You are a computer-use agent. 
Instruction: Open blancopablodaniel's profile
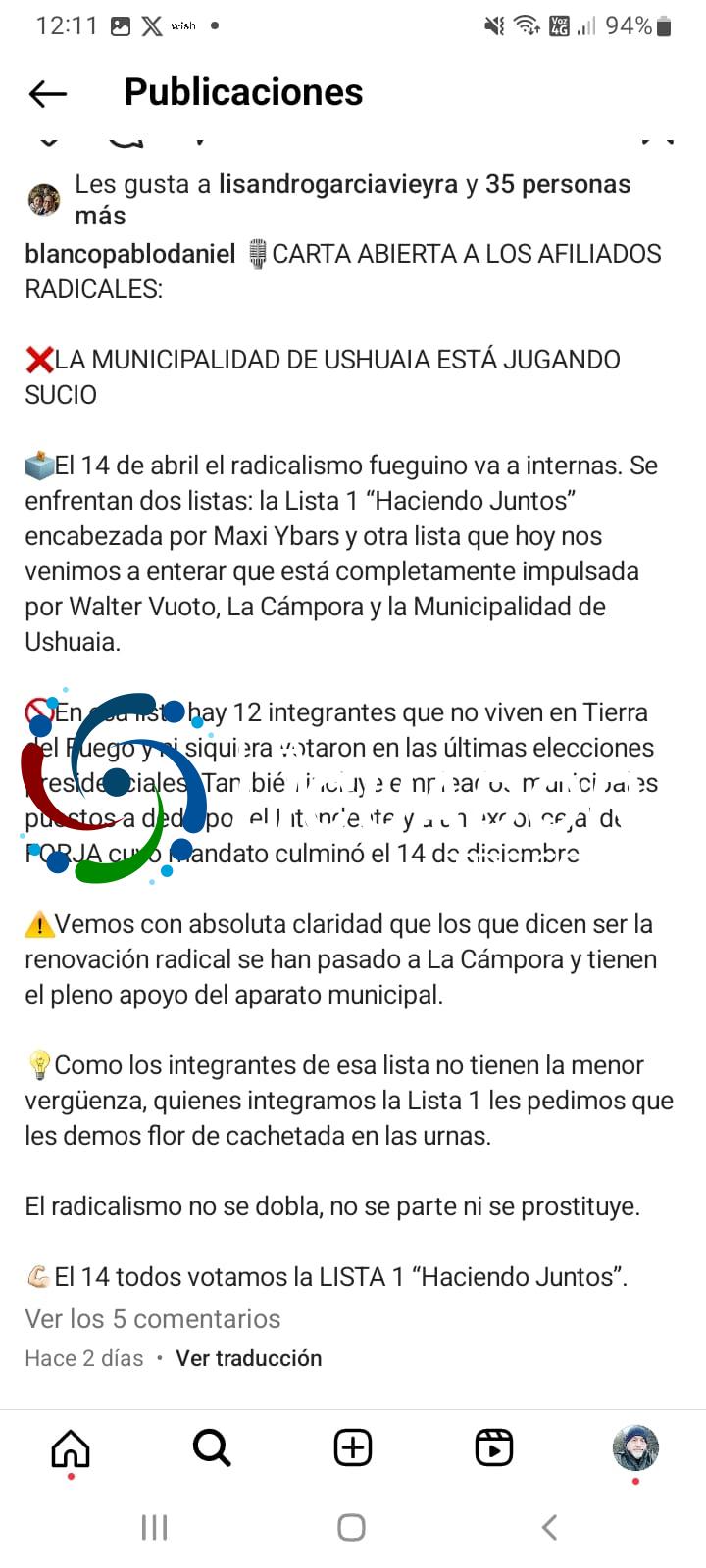click(x=130, y=254)
